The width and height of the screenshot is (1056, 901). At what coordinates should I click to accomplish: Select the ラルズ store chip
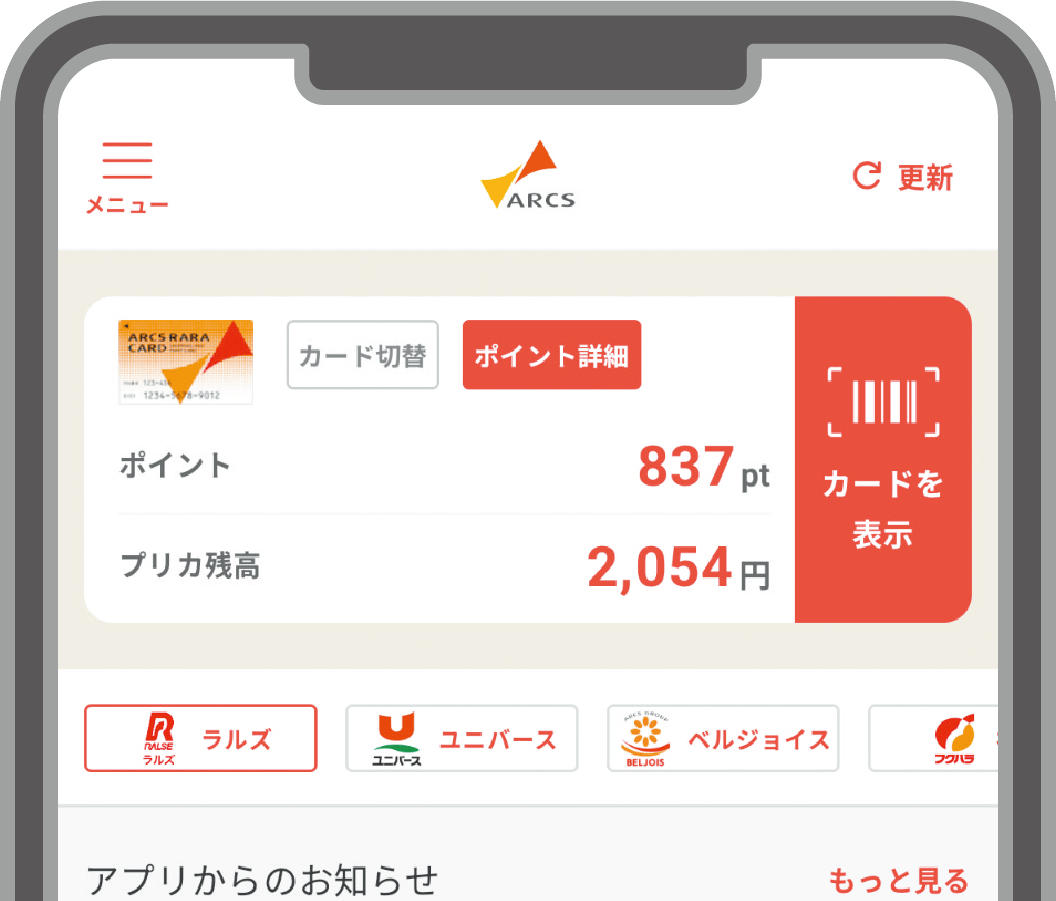200,739
